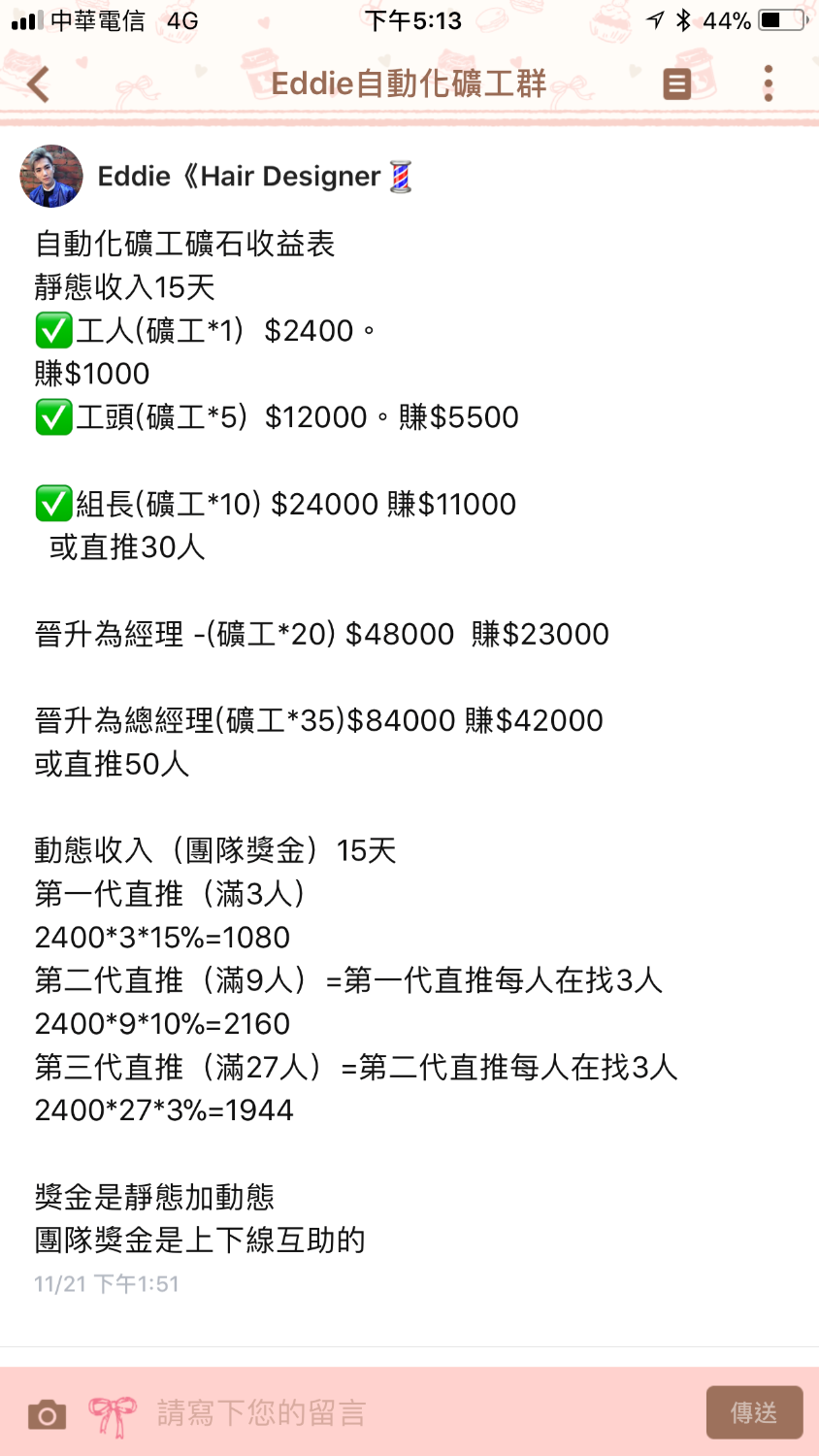Go back from the Eddie自動化礦工群 page
The image size is (819, 1456).
pyautogui.click(x=39, y=84)
